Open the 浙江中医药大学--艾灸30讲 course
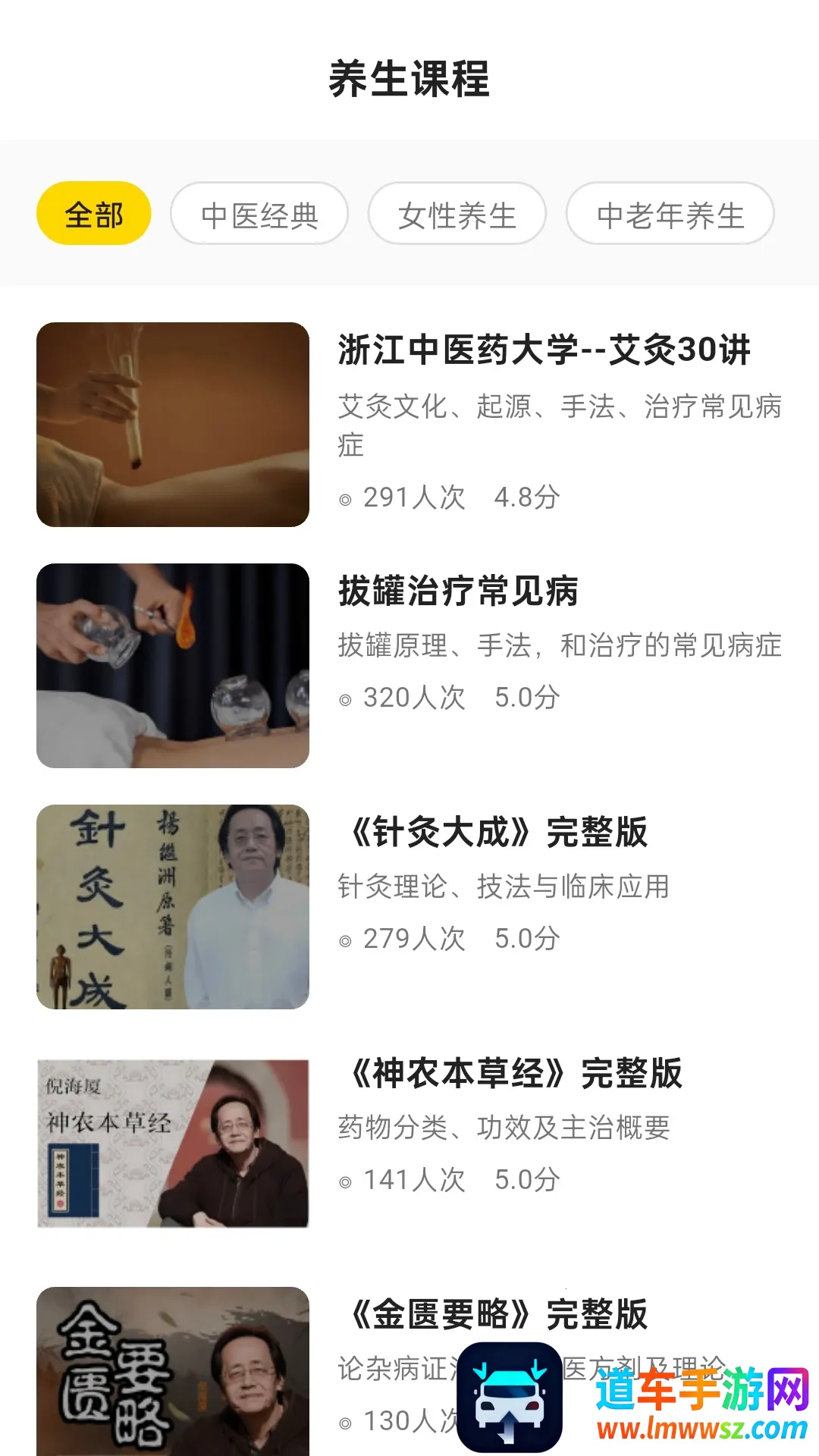This screenshot has width=819, height=1456. click(x=544, y=350)
